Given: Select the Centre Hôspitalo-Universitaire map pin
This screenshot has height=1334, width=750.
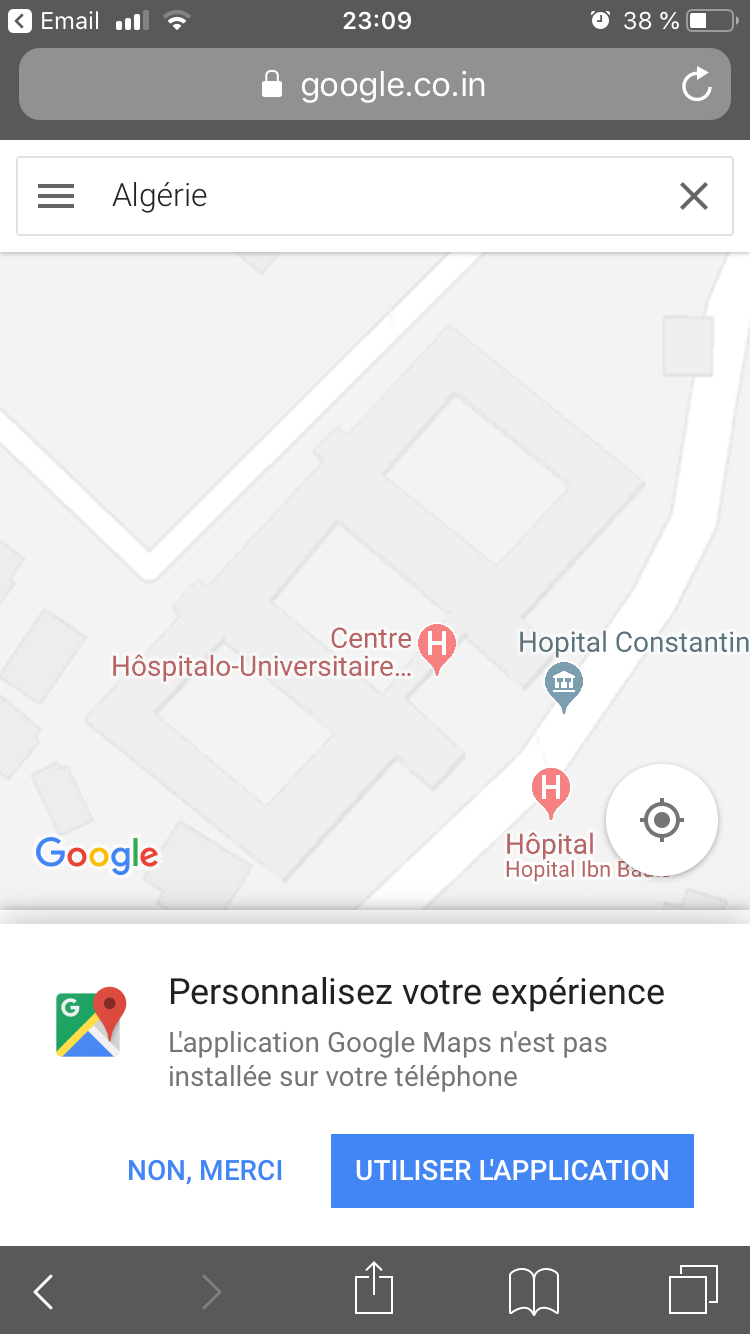Looking at the screenshot, I should pyautogui.click(x=437, y=646).
